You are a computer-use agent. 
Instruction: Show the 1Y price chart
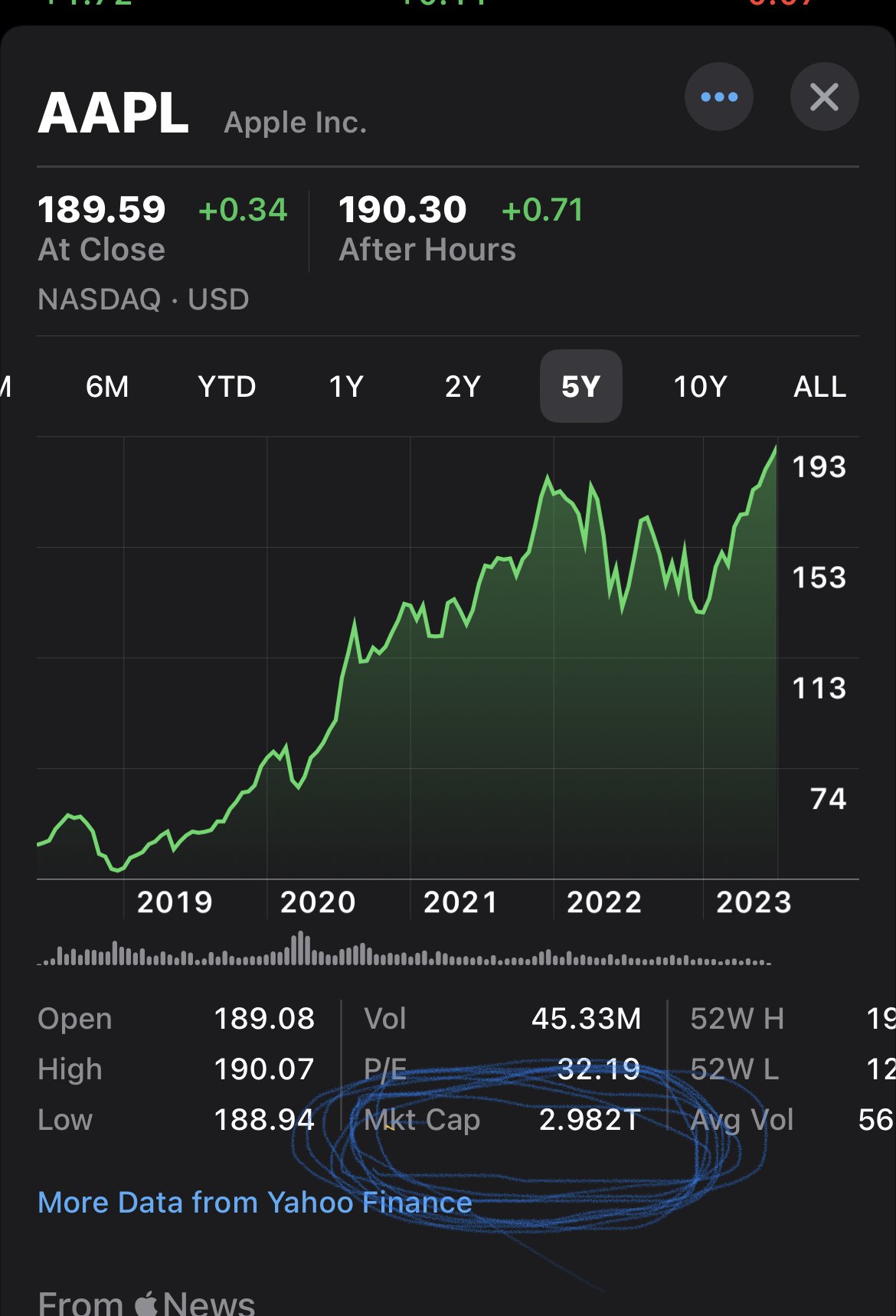(x=346, y=387)
